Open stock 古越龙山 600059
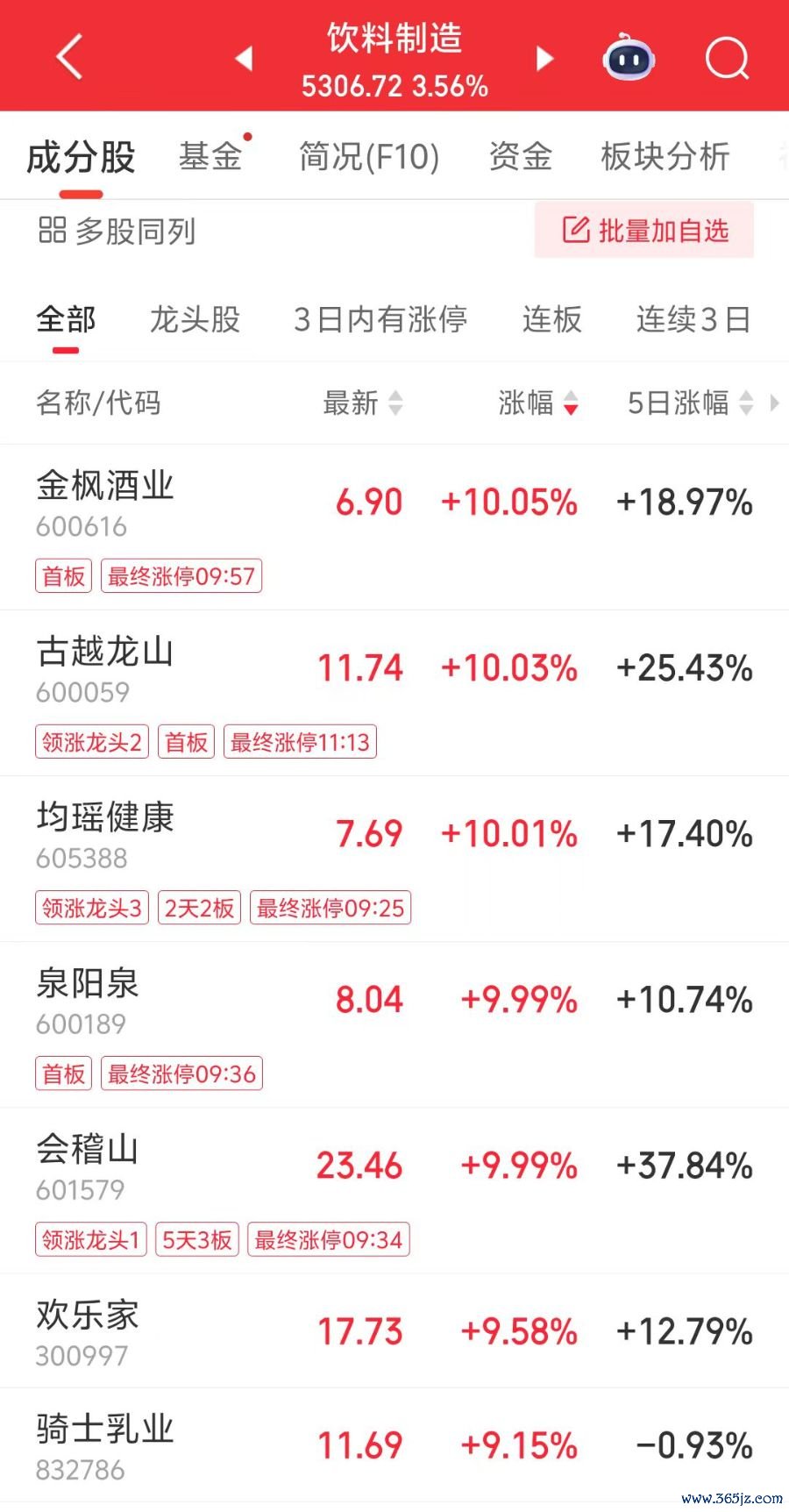The height and width of the screenshot is (1512, 789). click(x=394, y=693)
